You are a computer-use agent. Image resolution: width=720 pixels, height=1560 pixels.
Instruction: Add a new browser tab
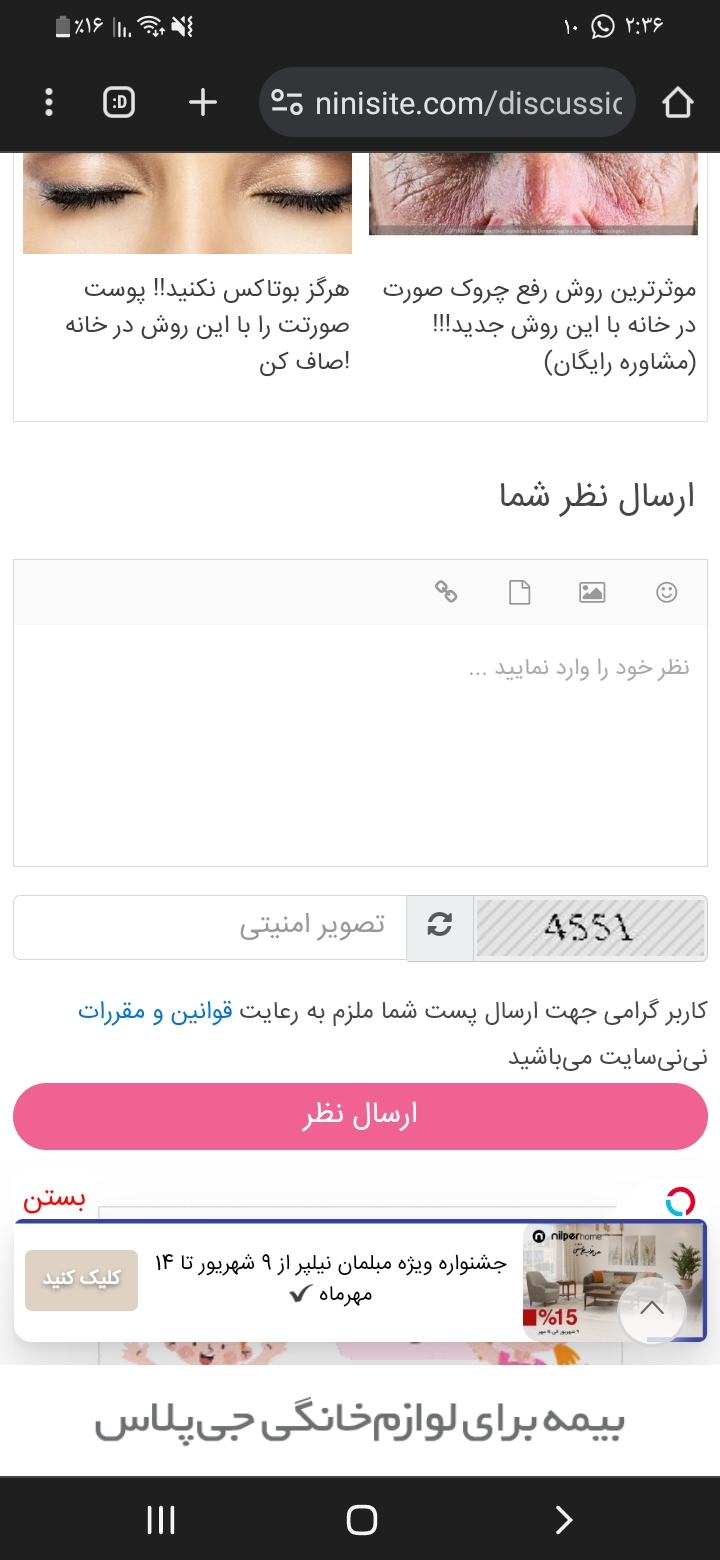click(202, 102)
